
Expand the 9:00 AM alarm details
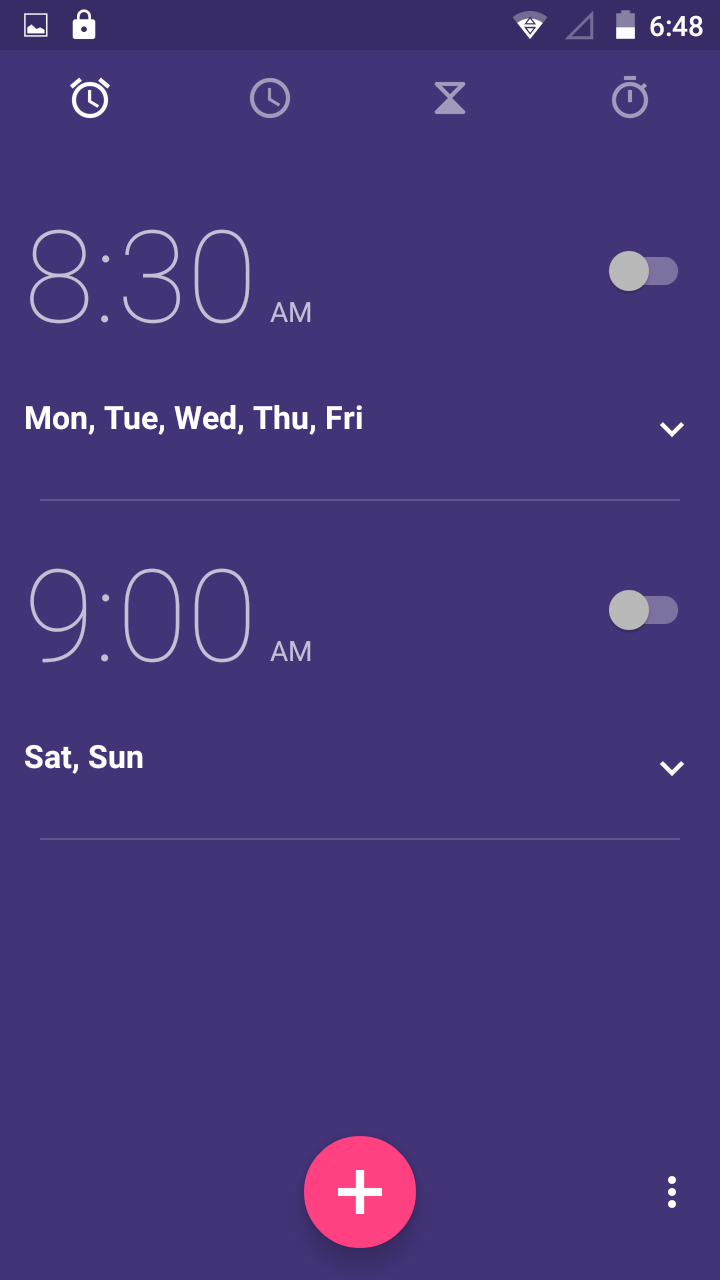(x=671, y=768)
